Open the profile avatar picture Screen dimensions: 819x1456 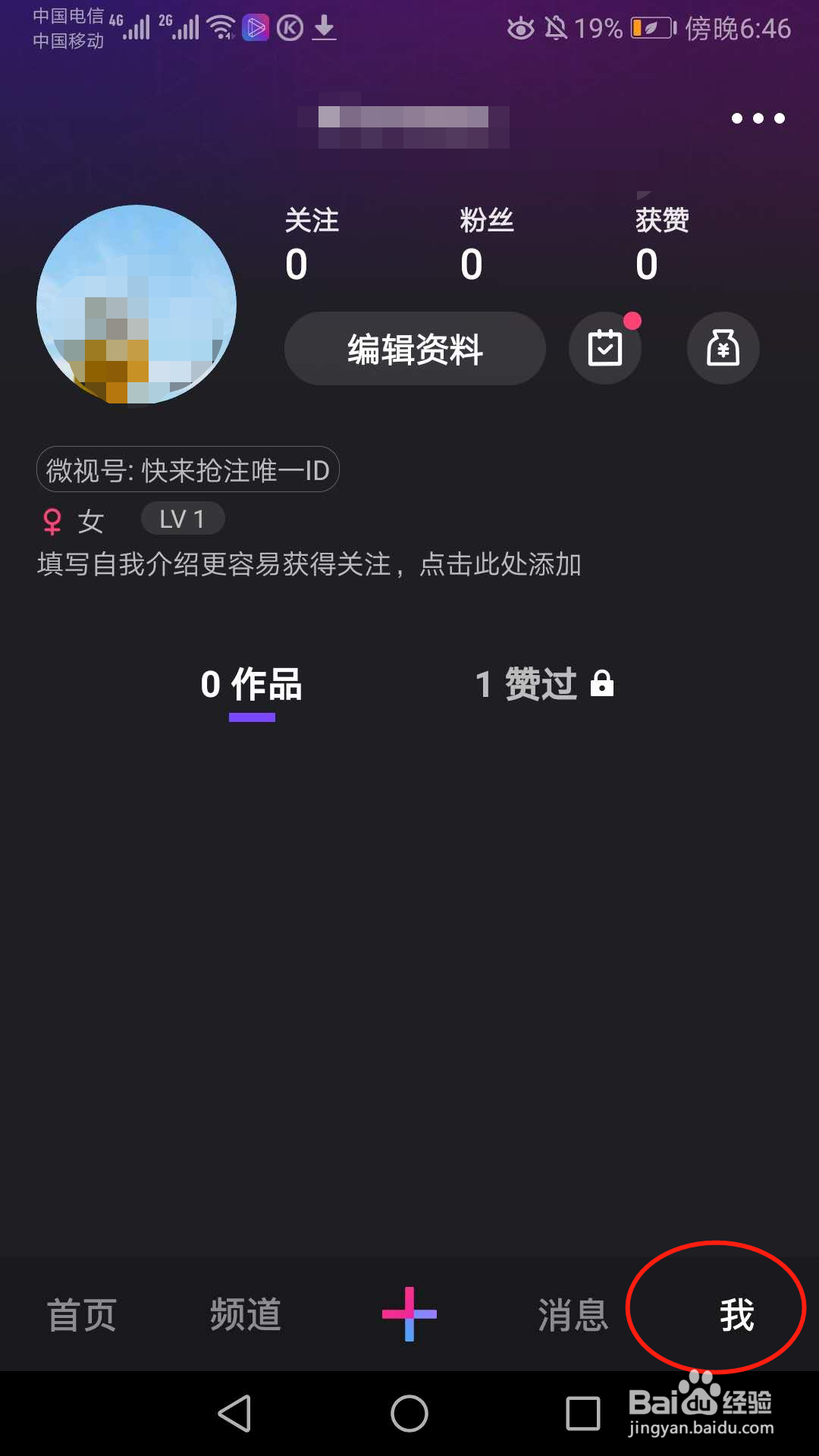pyautogui.click(x=135, y=303)
